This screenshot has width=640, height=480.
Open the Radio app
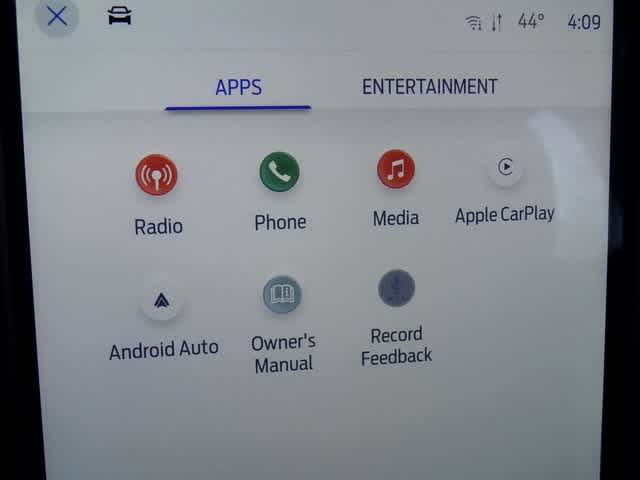coord(156,176)
